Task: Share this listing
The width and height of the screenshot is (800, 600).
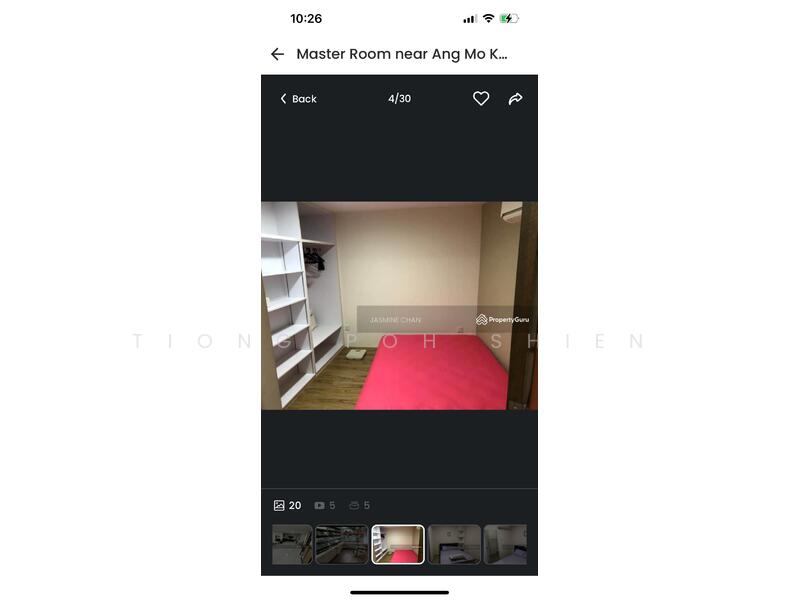Action: 515,98
